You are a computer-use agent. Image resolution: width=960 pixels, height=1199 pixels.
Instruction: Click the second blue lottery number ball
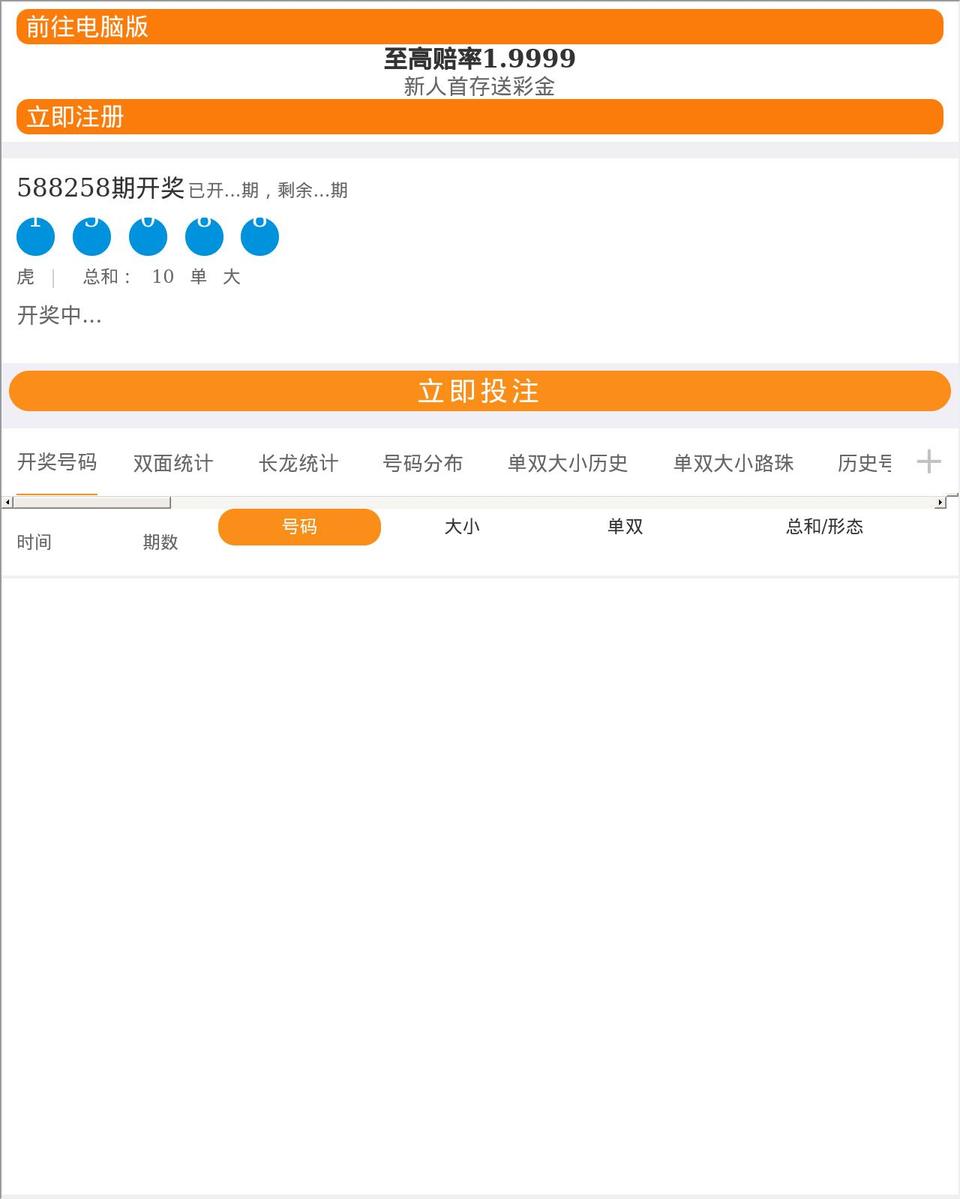91,236
